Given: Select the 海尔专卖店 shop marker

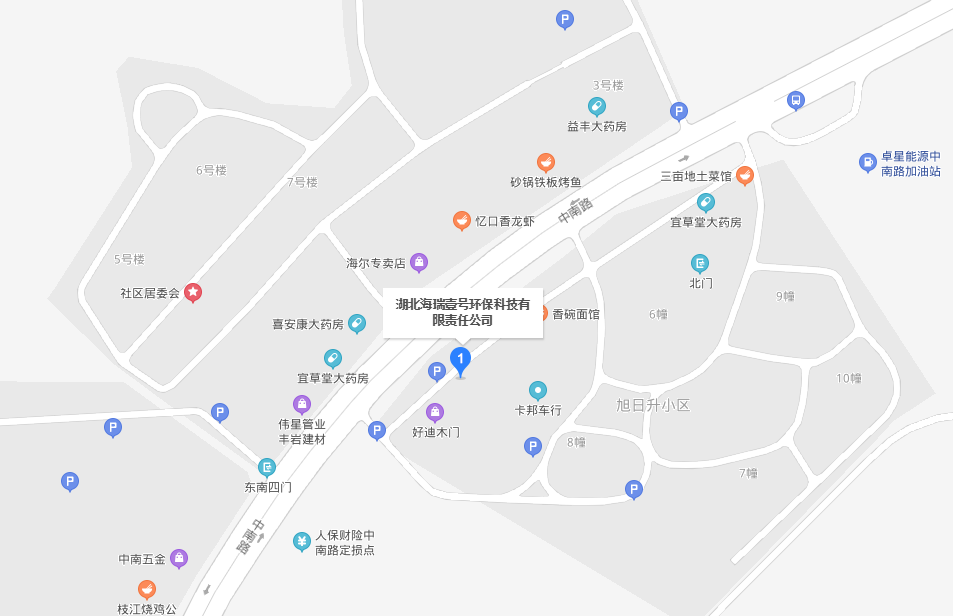Looking at the screenshot, I should [419, 263].
